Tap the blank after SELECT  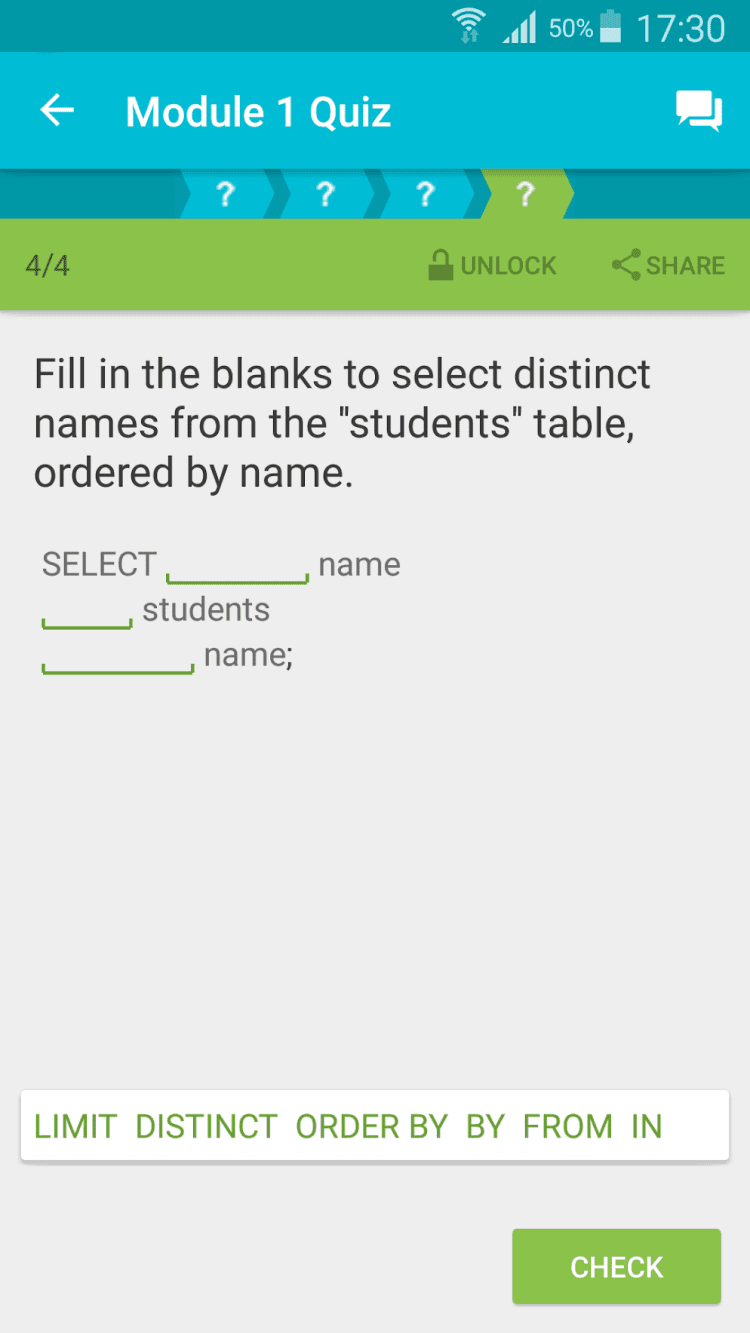237,566
